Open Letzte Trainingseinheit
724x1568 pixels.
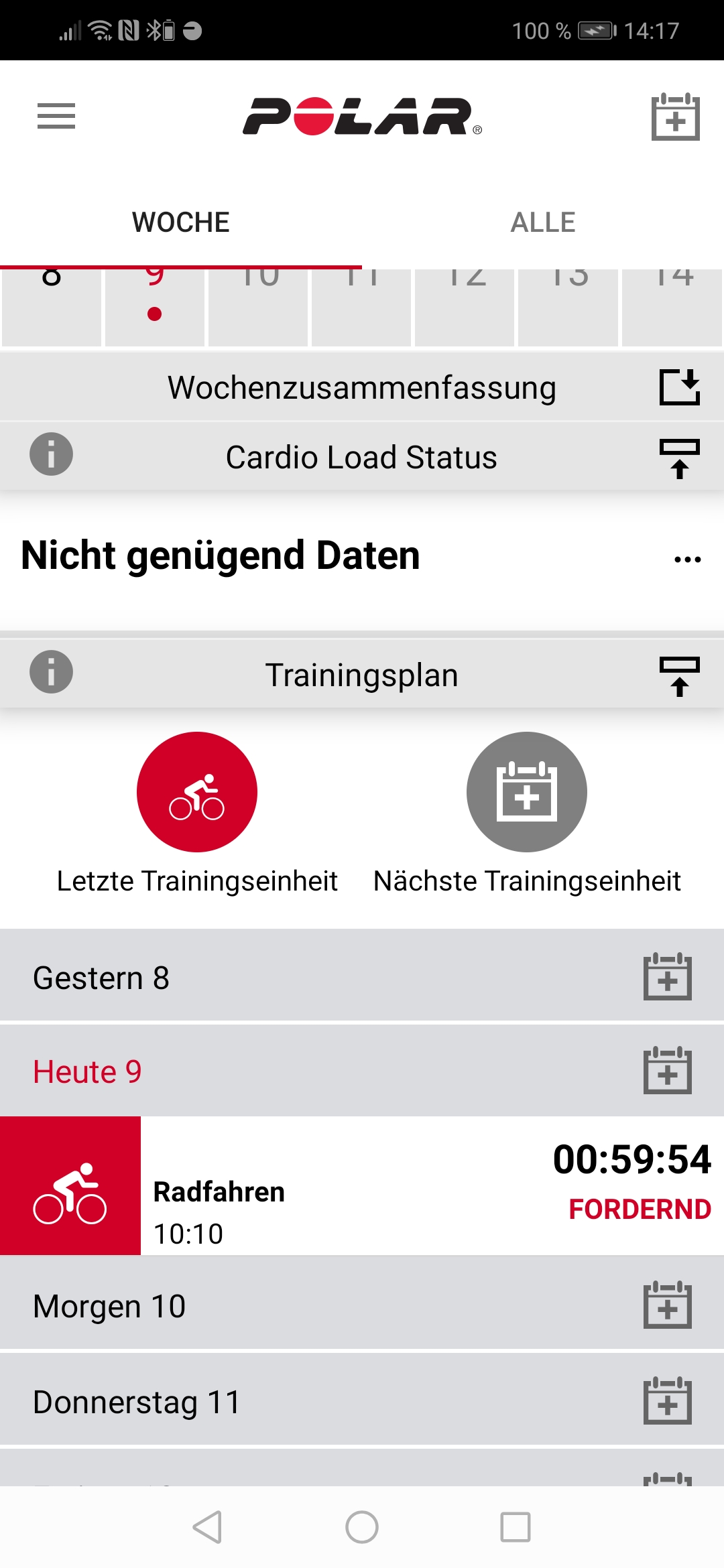click(197, 792)
